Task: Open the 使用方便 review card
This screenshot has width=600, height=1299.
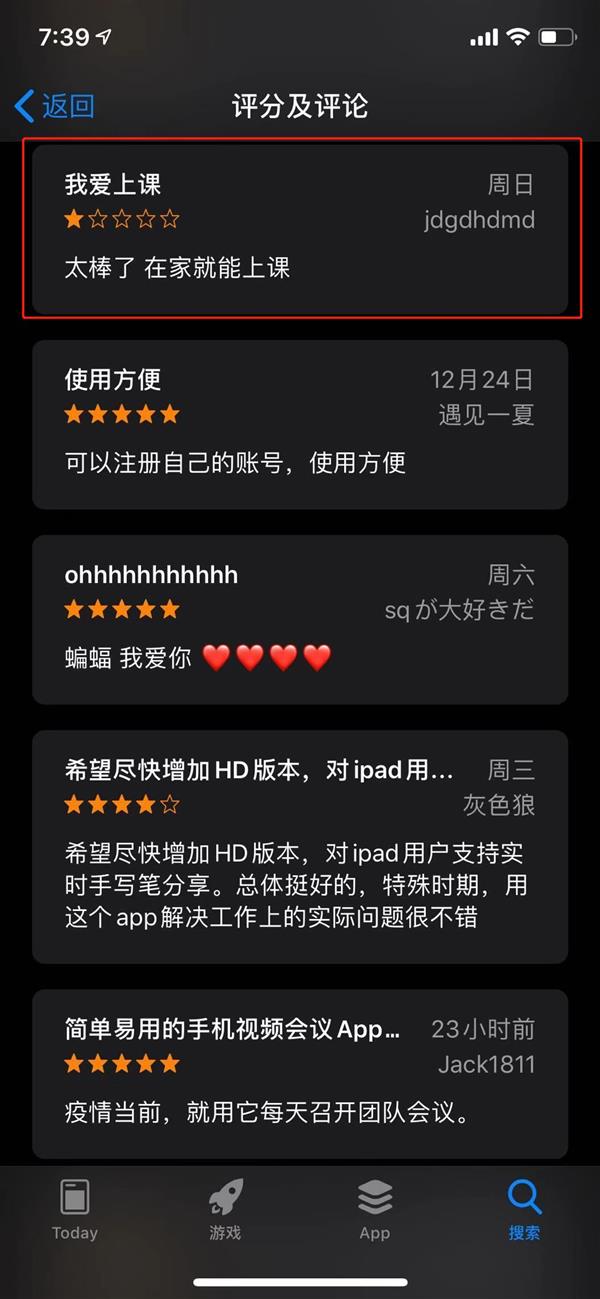Action: point(300,425)
